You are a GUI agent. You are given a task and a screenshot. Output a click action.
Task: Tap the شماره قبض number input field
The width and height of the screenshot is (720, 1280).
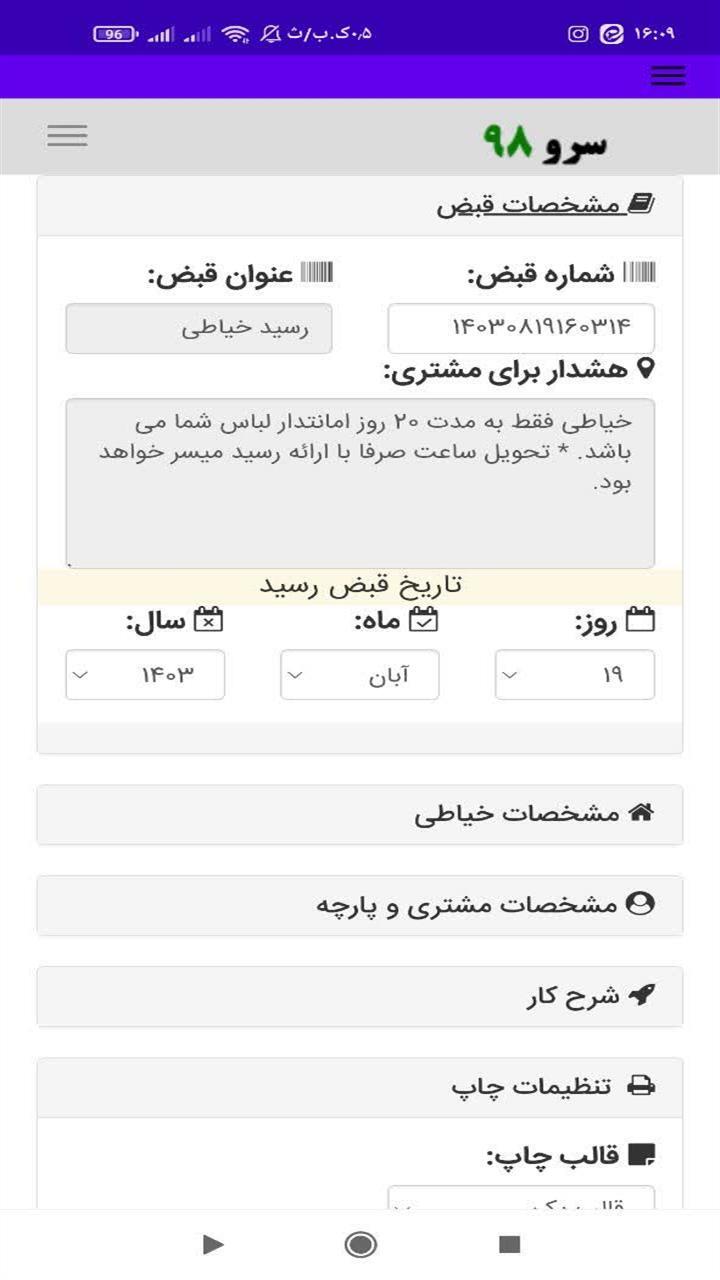click(520, 328)
